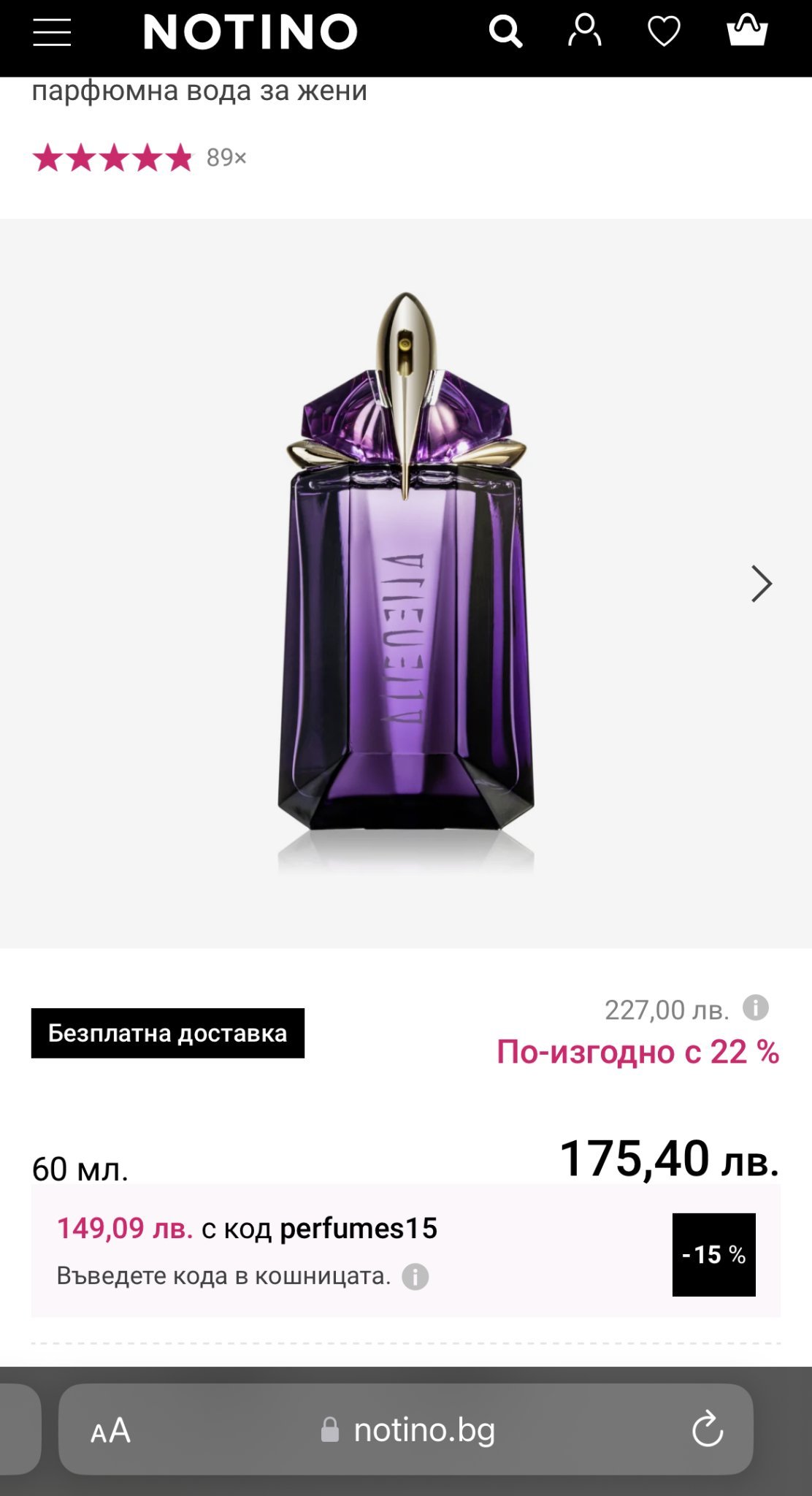Viewport: 812px width, 1496px height.
Task: Open the wishlist heart
Action: click(x=664, y=32)
